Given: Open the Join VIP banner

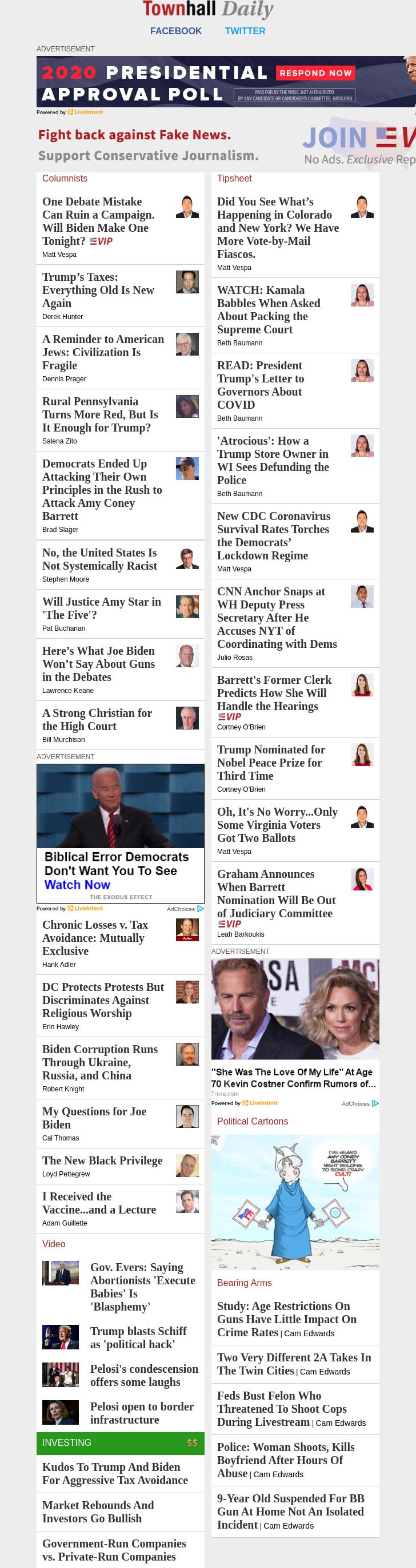Looking at the screenshot, I should 359,144.
